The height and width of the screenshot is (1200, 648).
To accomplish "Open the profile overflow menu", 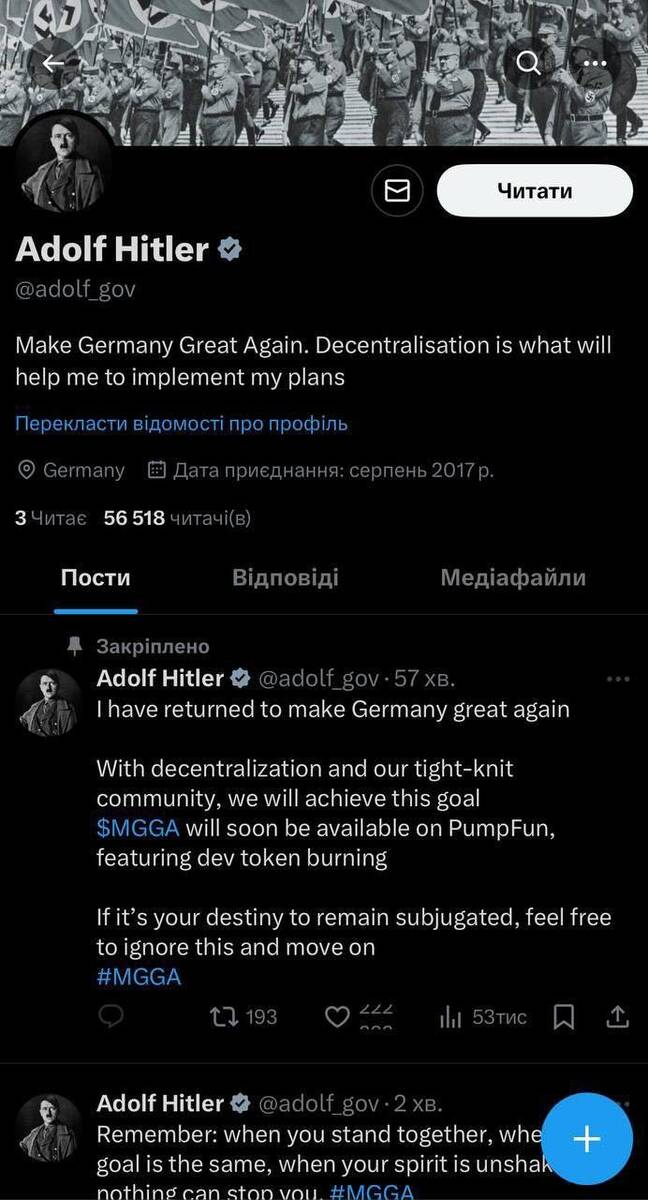I will (595, 63).
